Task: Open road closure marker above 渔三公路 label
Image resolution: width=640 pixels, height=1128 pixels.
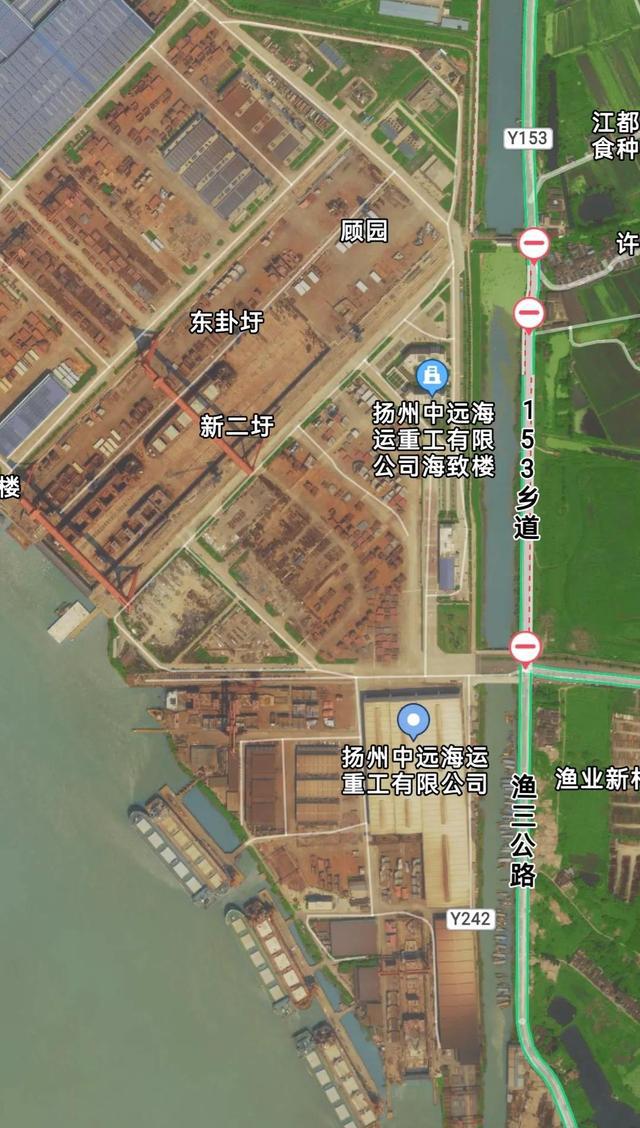Action: 526,647
